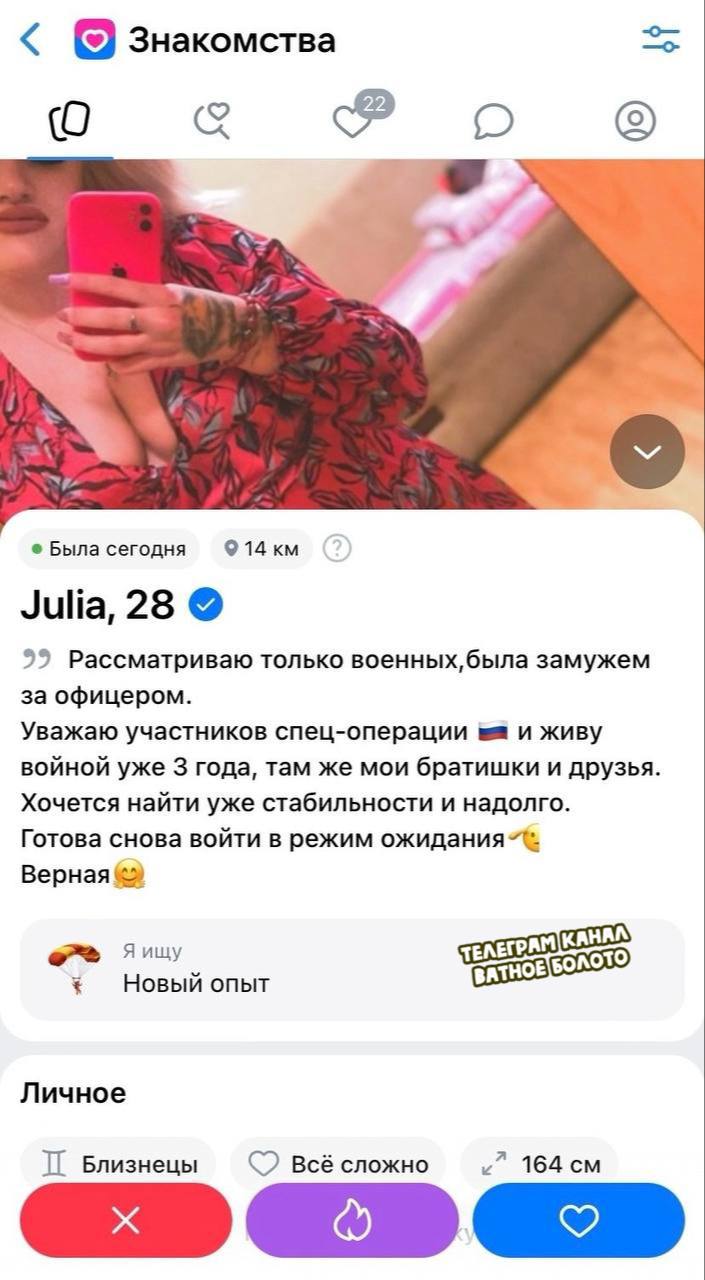The height and width of the screenshot is (1280, 705).
Task: Like Julia with the blue heart button
Action: click(x=579, y=1220)
